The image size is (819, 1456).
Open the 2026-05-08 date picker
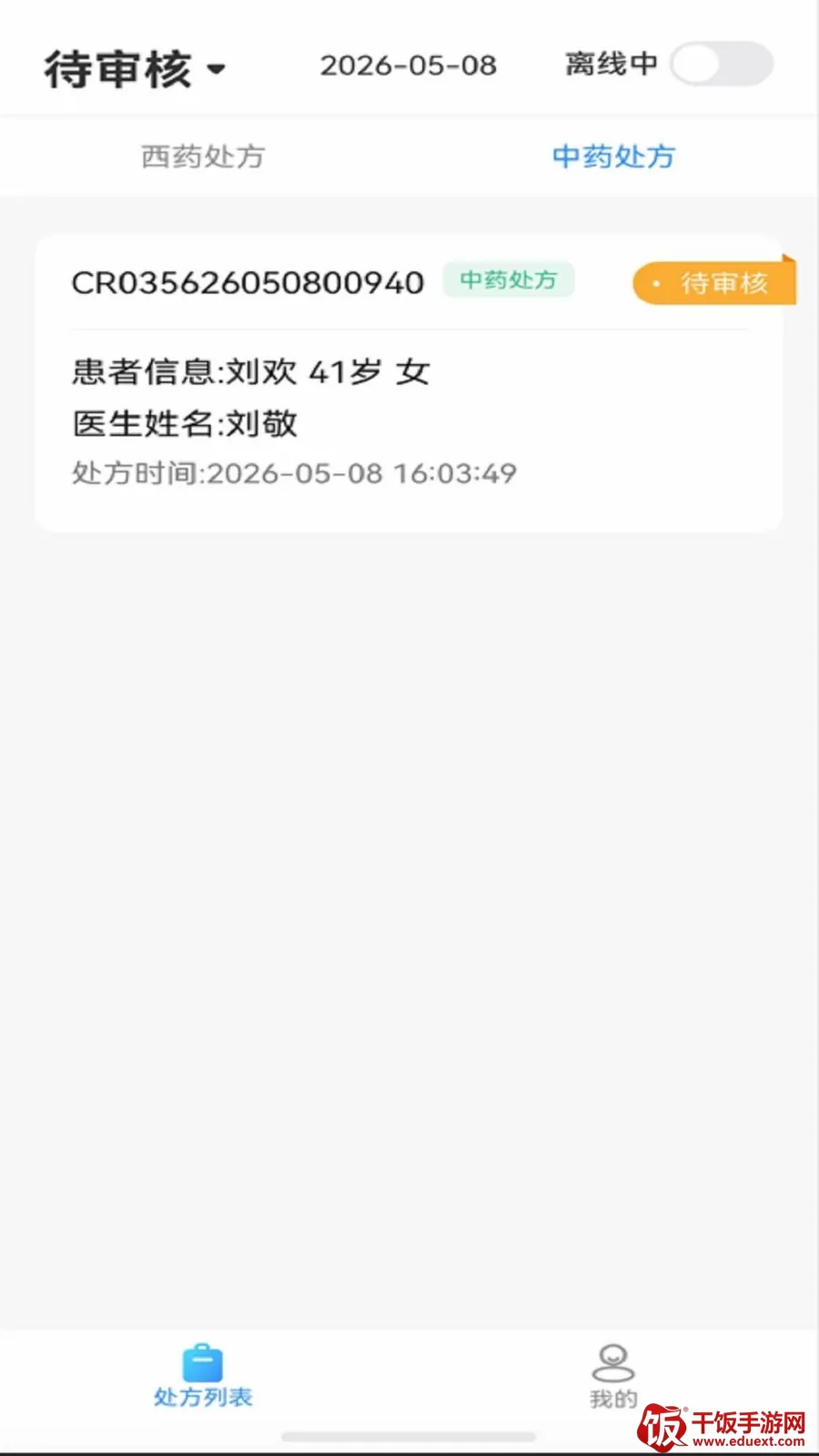coord(408,66)
